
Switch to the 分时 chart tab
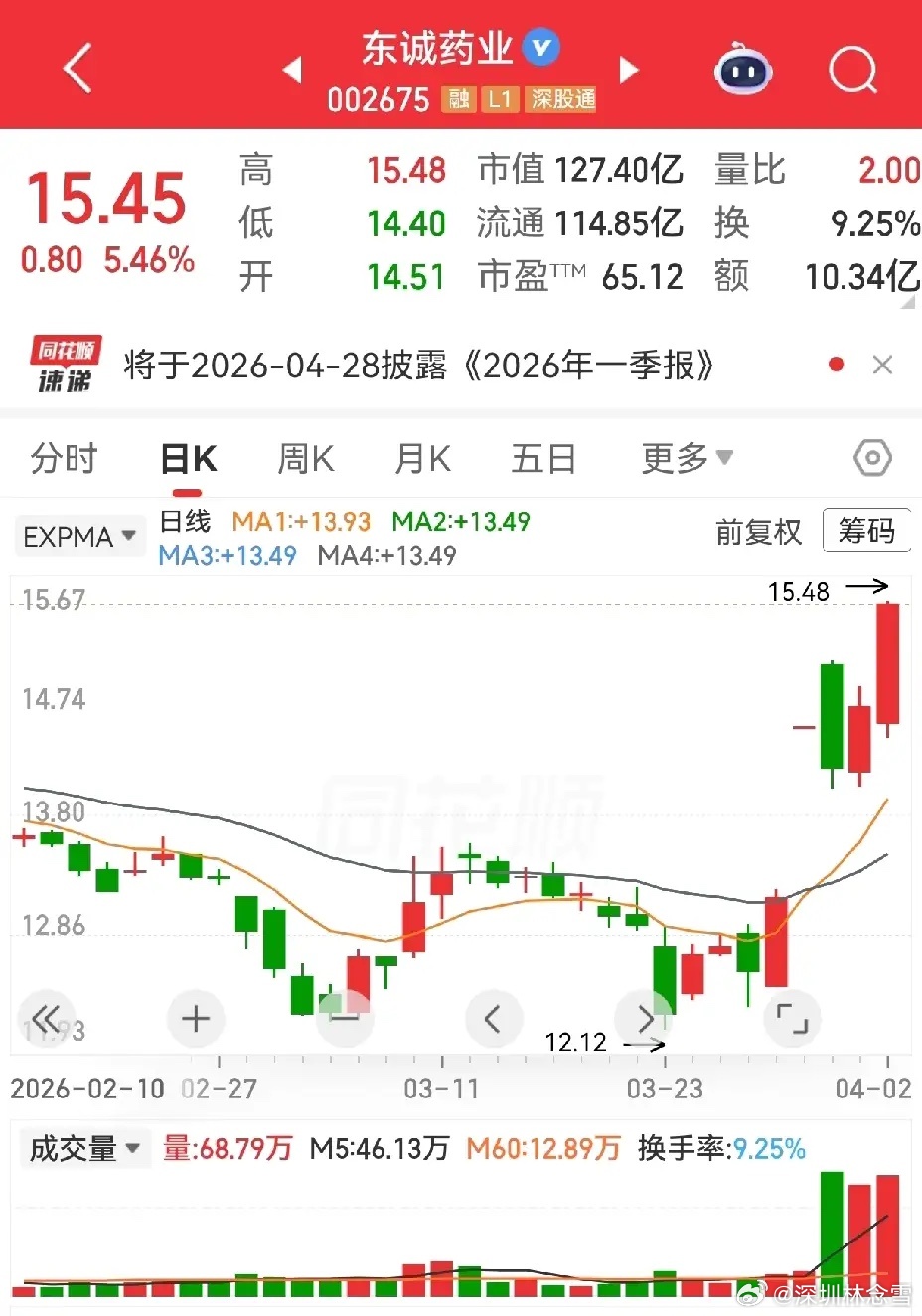65,459
